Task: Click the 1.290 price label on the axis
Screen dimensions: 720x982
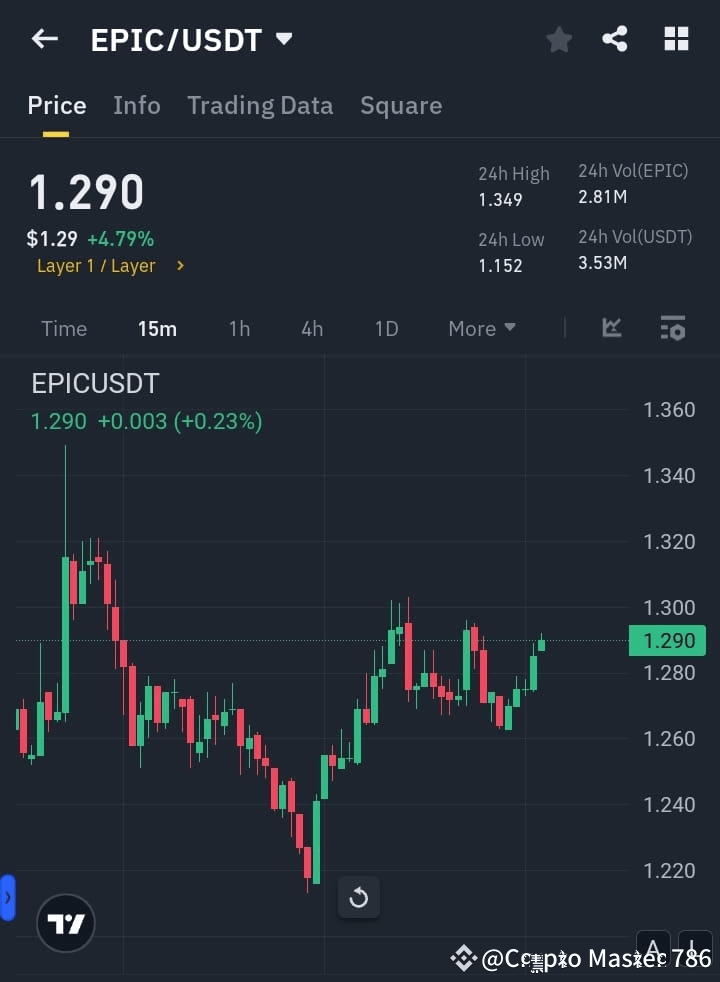Action: point(666,640)
